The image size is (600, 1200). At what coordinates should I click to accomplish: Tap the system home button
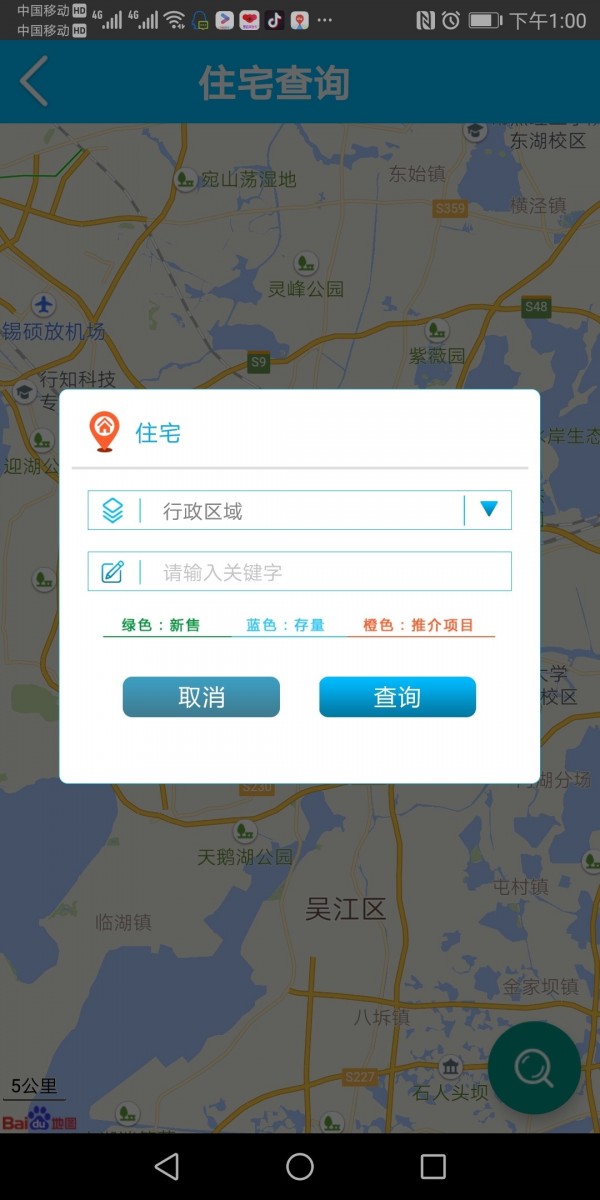(300, 1166)
